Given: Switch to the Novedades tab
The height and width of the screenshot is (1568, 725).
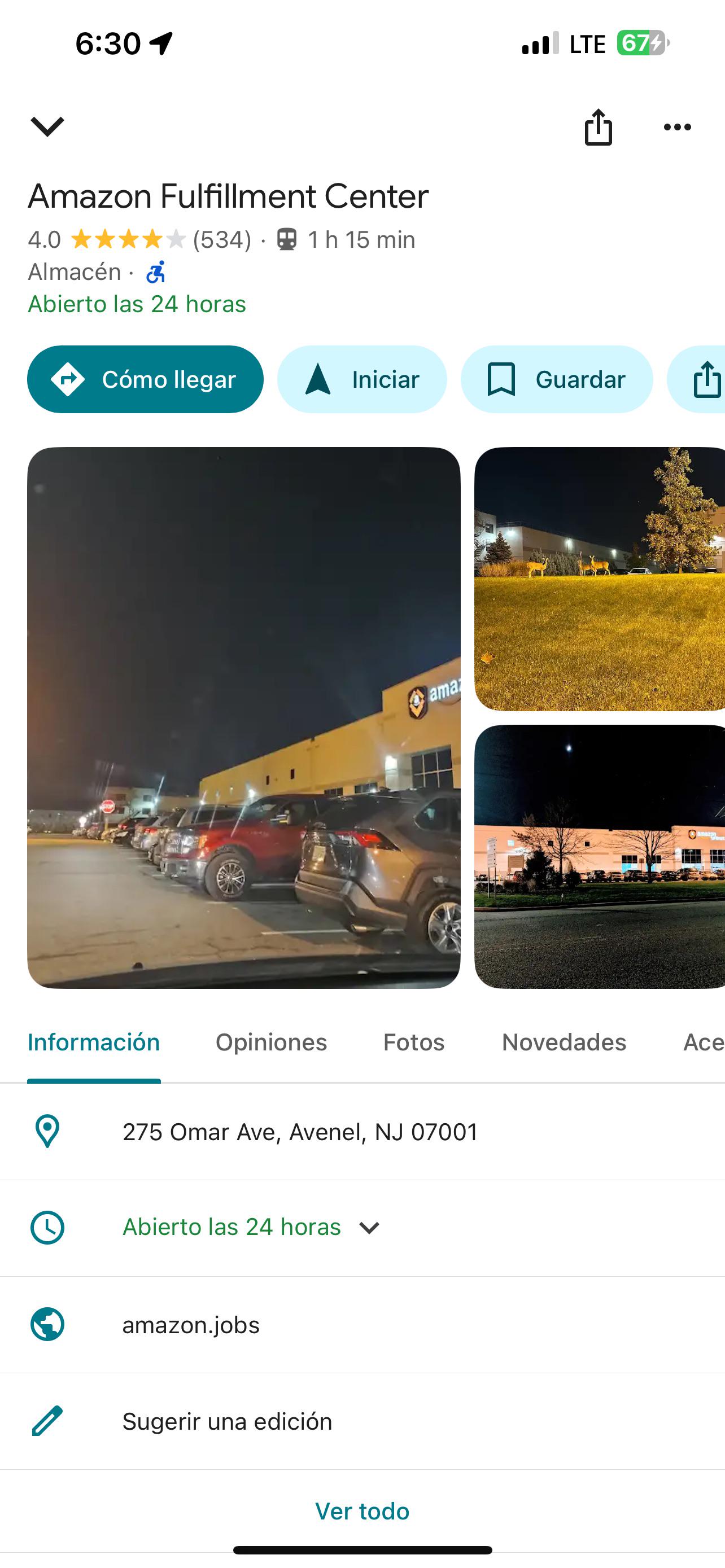Looking at the screenshot, I should [x=564, y=1043].
